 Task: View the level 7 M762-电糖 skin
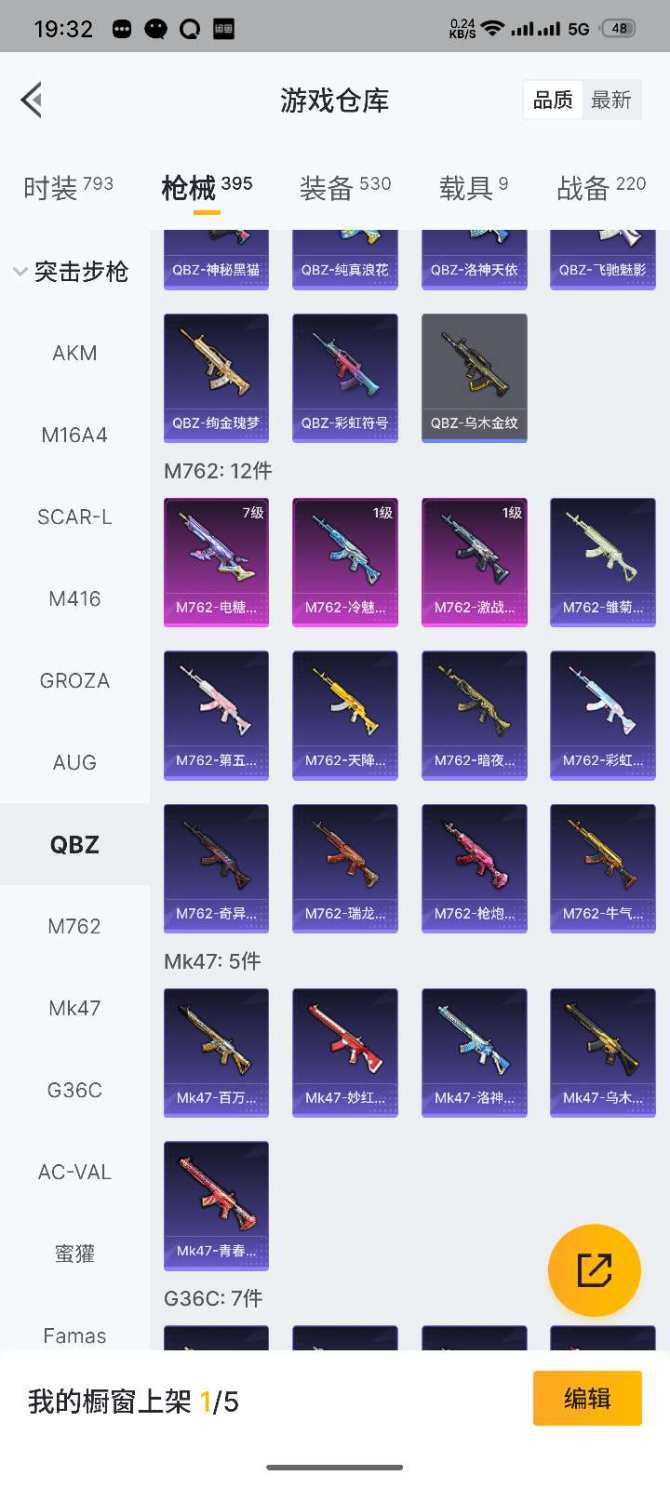click(x=216, y=561)
